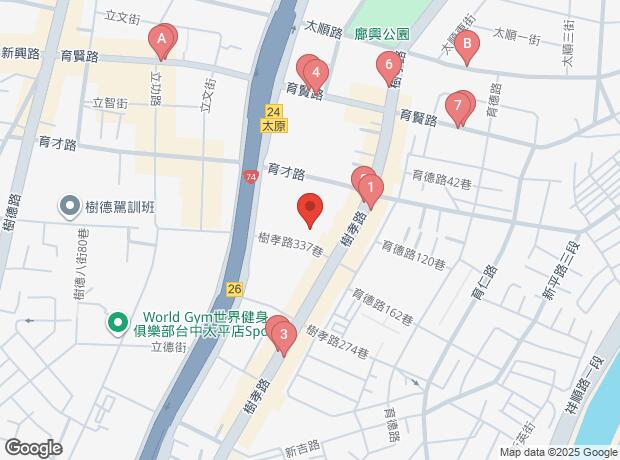Tap marker number 4 on 育賢路
This screenshot has width=620, height=460.
pyautogui.click(x=316, y=73)
